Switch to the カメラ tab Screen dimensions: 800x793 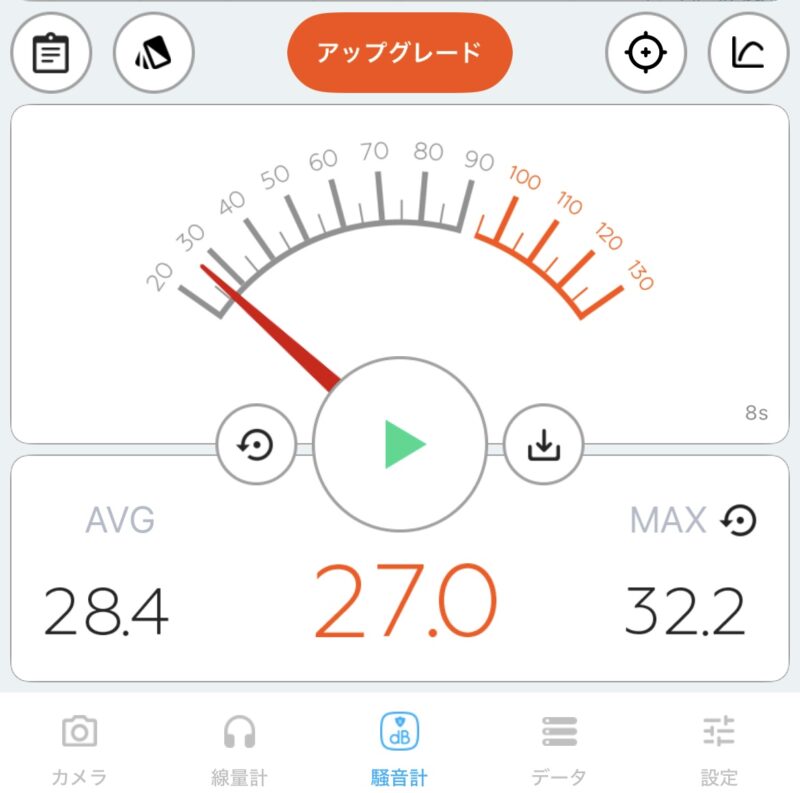point(79,750)
